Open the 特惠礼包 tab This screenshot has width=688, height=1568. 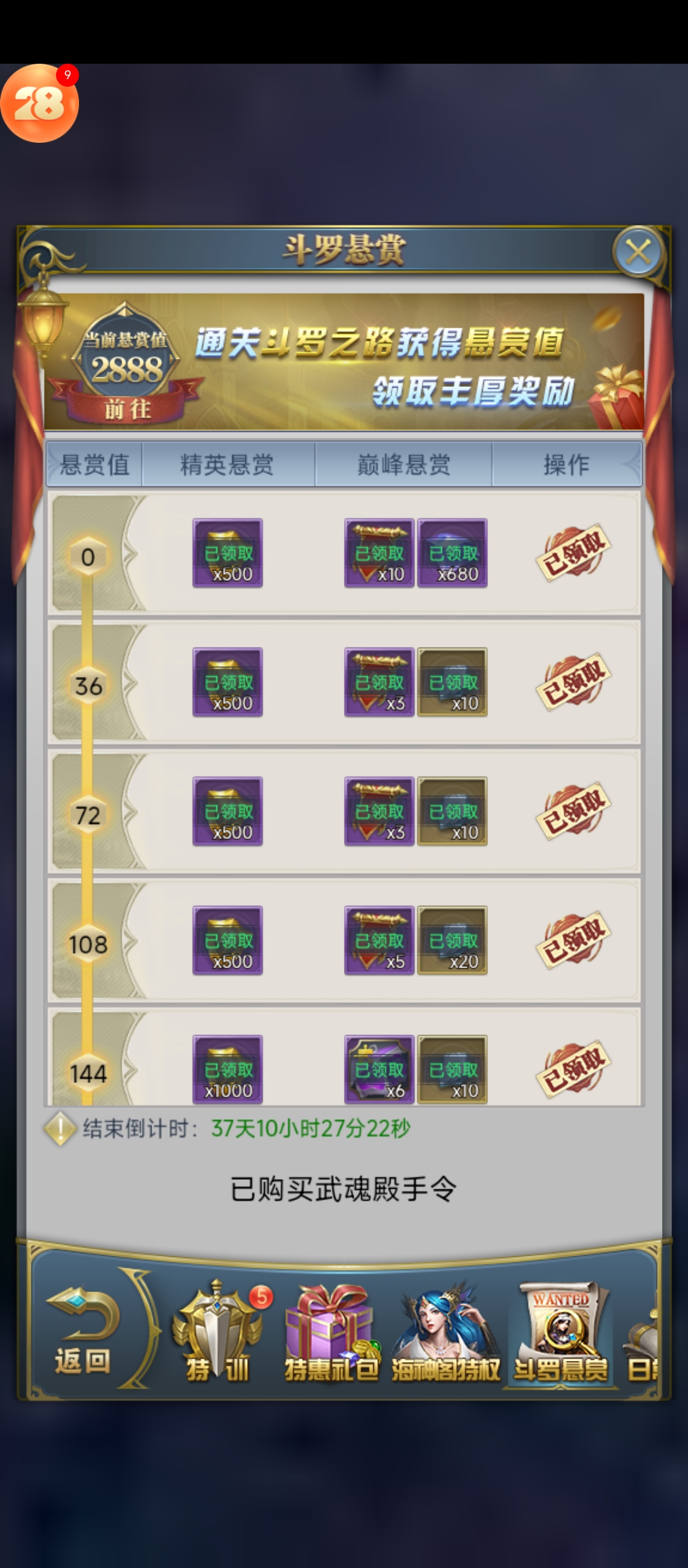[x=331, y=1332]
